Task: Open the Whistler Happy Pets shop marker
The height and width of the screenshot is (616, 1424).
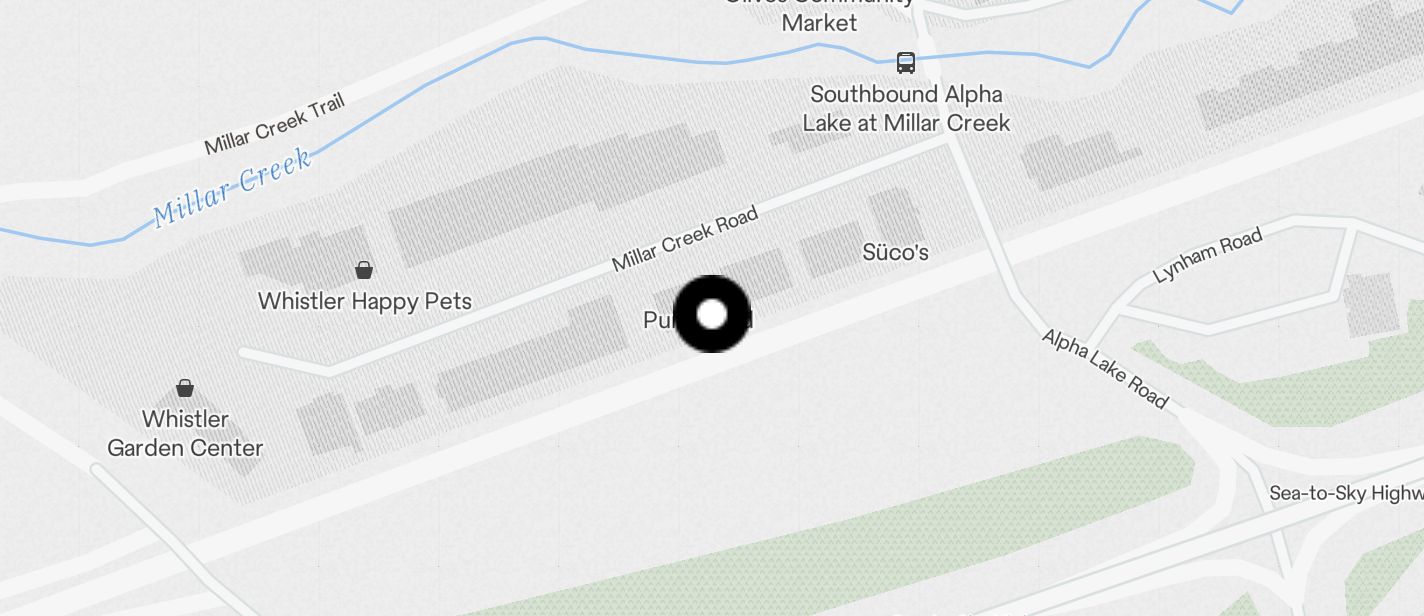Action: pyautogui.click(x=364, y=270)
